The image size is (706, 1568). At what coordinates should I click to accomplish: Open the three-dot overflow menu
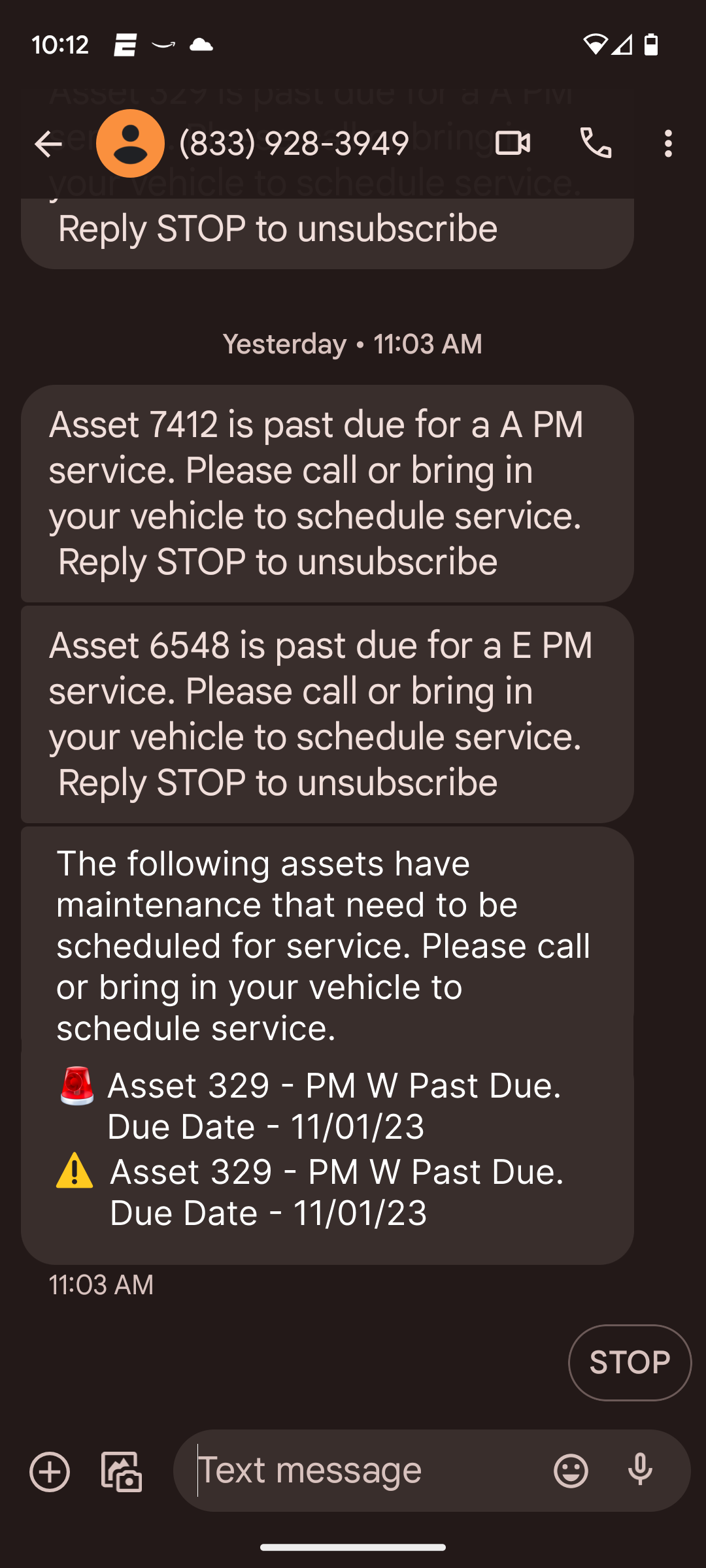[x=667, y=144]
